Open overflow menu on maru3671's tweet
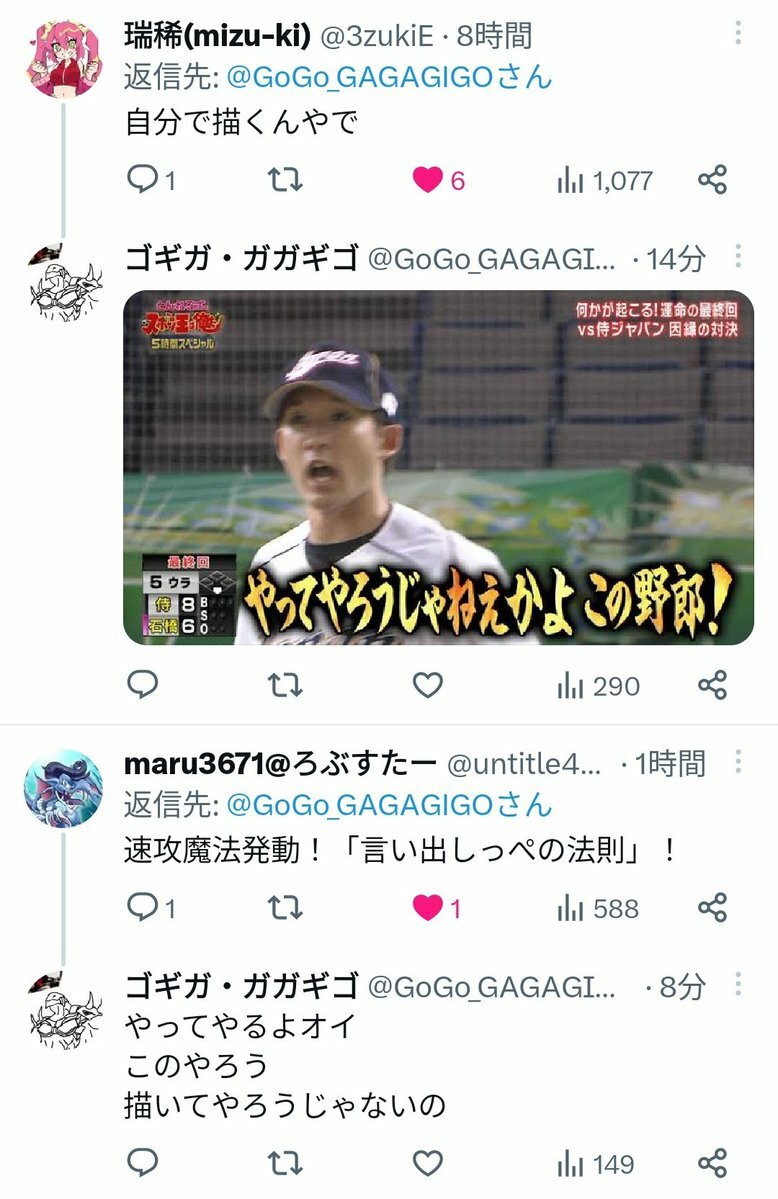The height and width of the screenshot is (1199, 778). pyautogui.click(x=738, y=761)
